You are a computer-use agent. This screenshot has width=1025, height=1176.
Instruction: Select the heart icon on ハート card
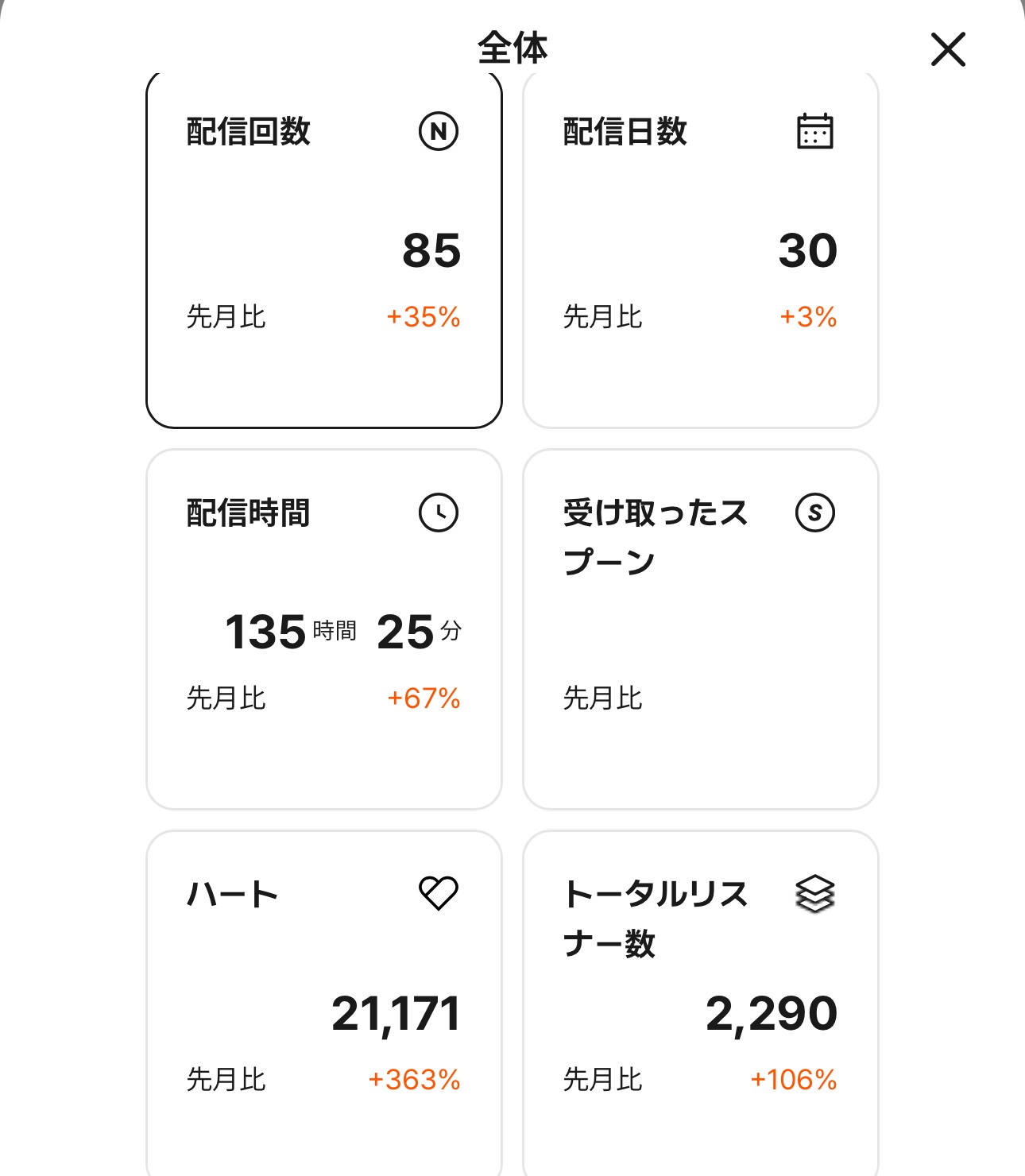436,892
